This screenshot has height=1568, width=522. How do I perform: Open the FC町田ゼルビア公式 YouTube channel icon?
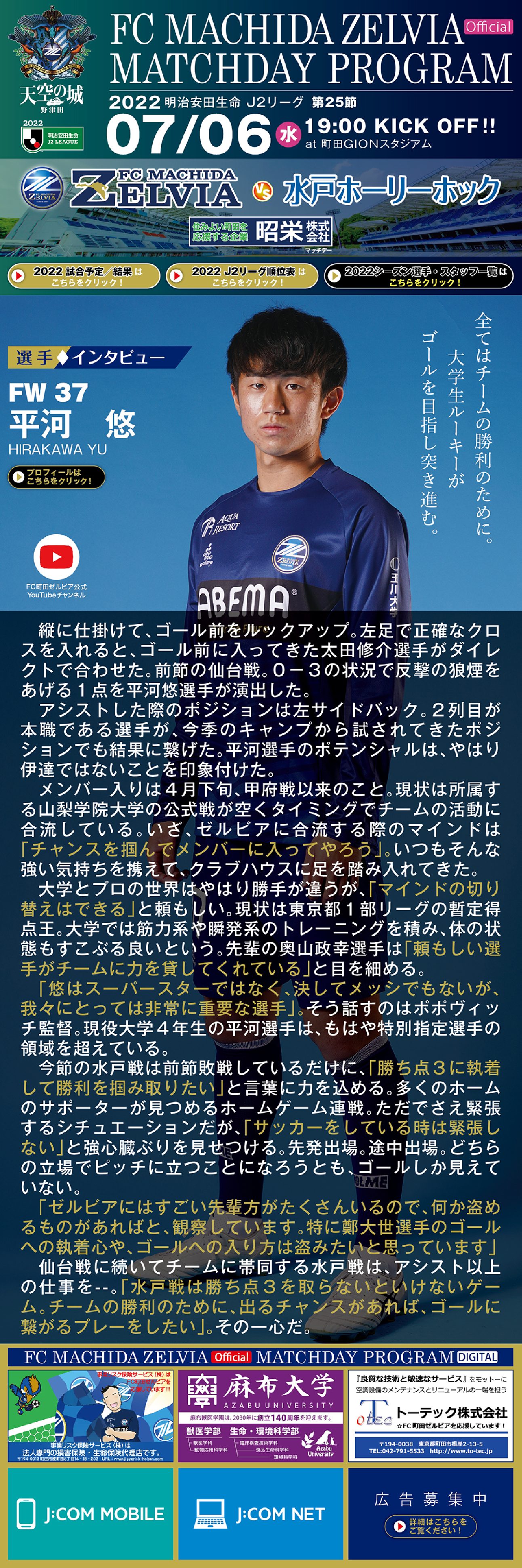56,557
